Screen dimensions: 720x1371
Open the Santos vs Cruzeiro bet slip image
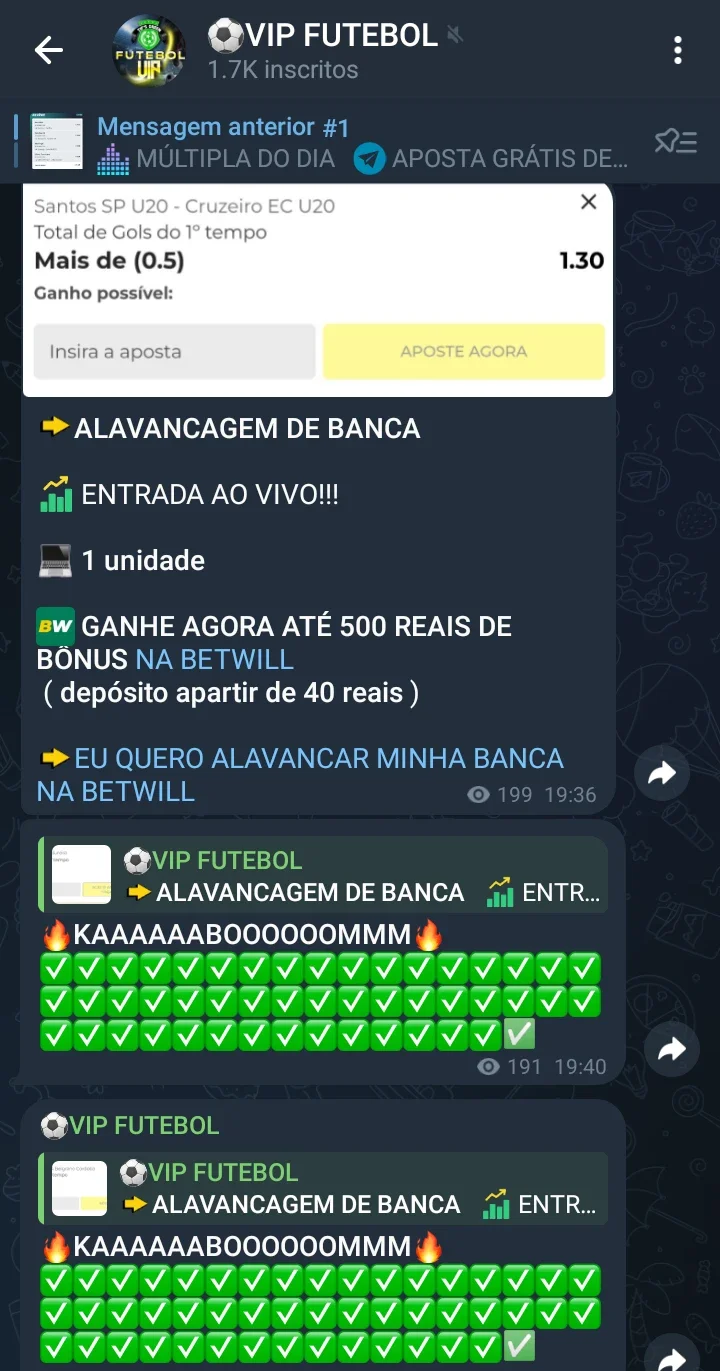(318, 289)
